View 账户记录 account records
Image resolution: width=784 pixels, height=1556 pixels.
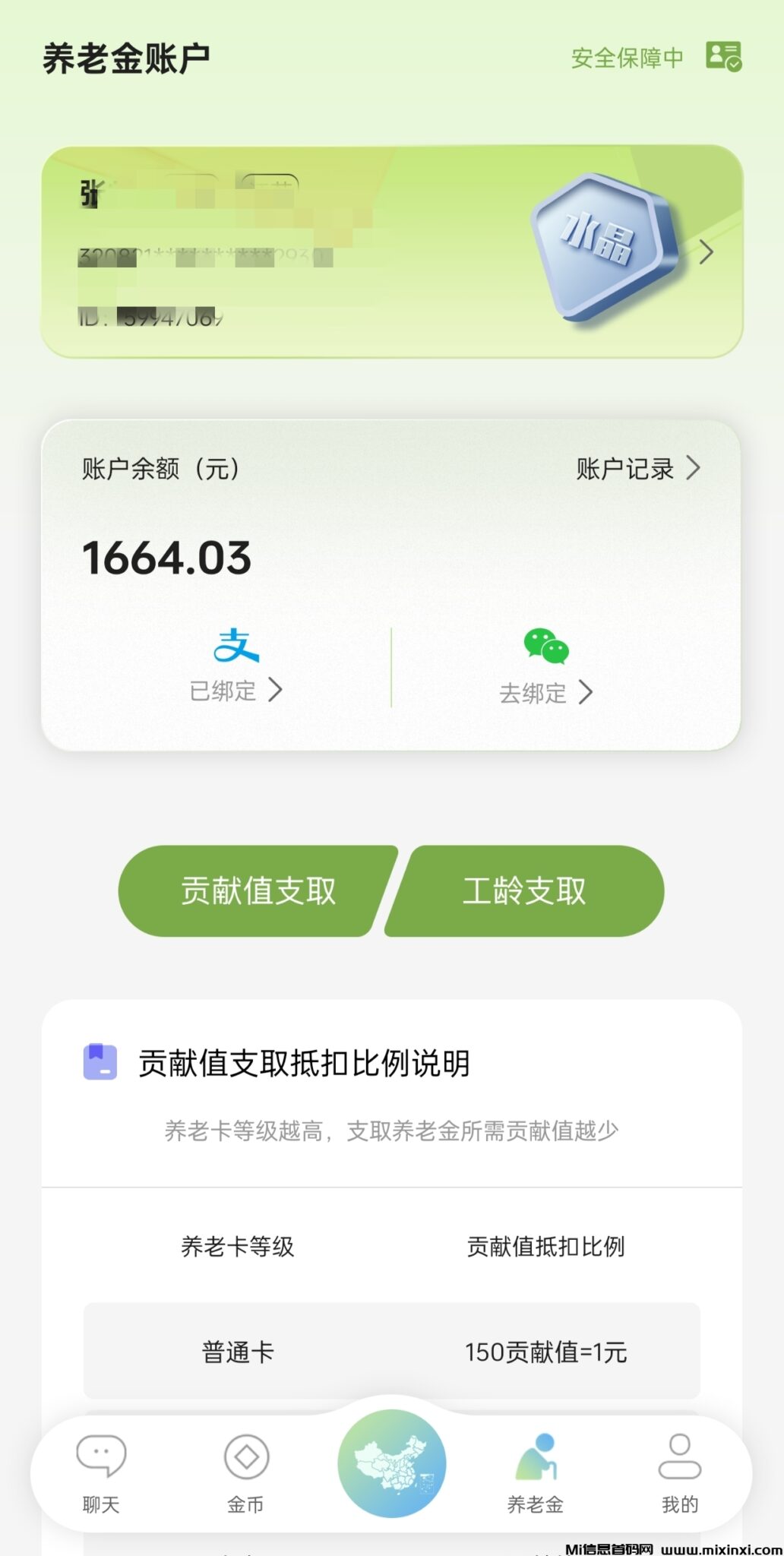637,469
